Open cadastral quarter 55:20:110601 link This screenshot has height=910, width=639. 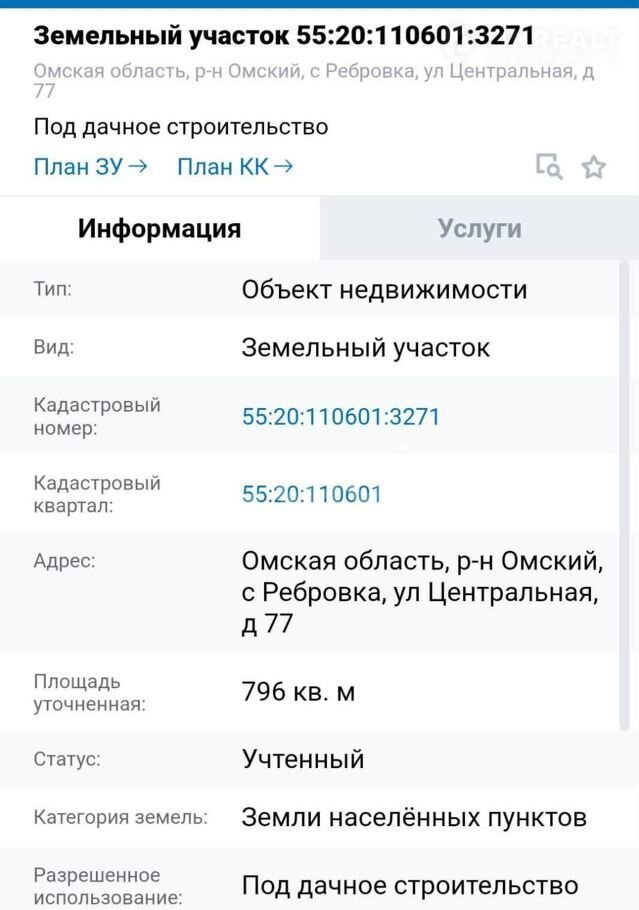tap(312, 494)
